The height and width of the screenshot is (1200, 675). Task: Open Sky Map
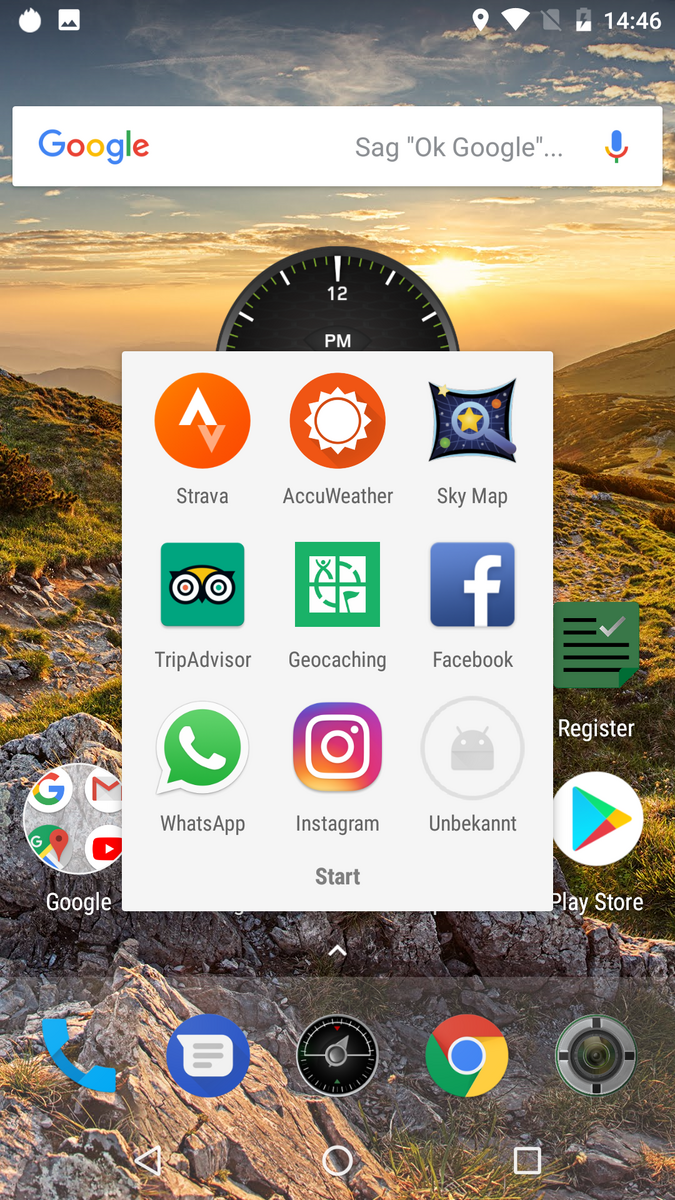[x=472, y=423]
